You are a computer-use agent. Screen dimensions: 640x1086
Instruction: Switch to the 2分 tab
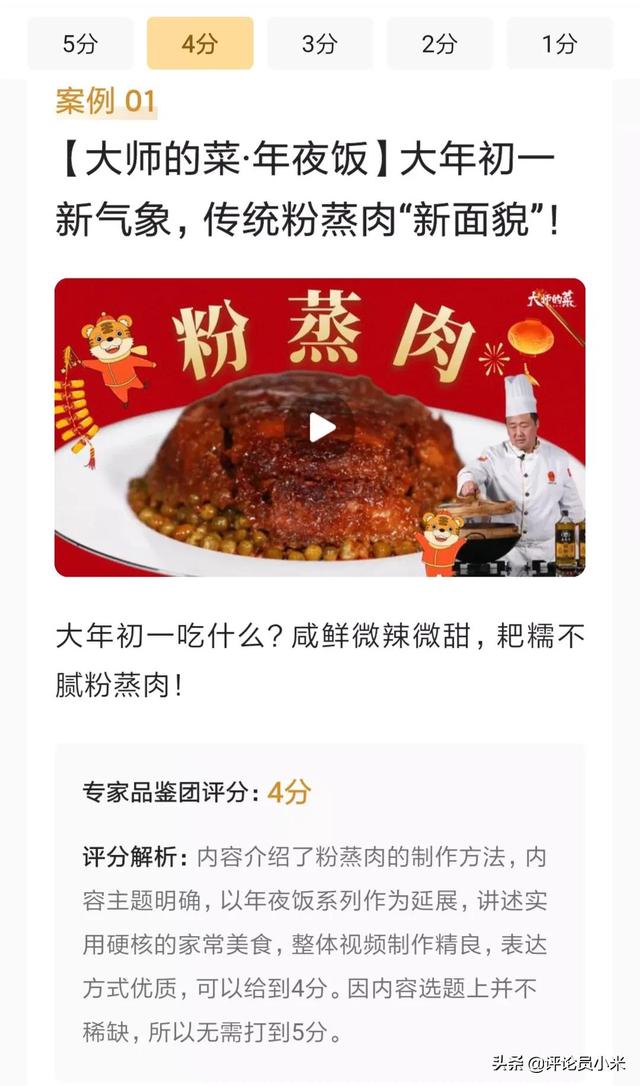pyautogui.click(x=440, y=43)
